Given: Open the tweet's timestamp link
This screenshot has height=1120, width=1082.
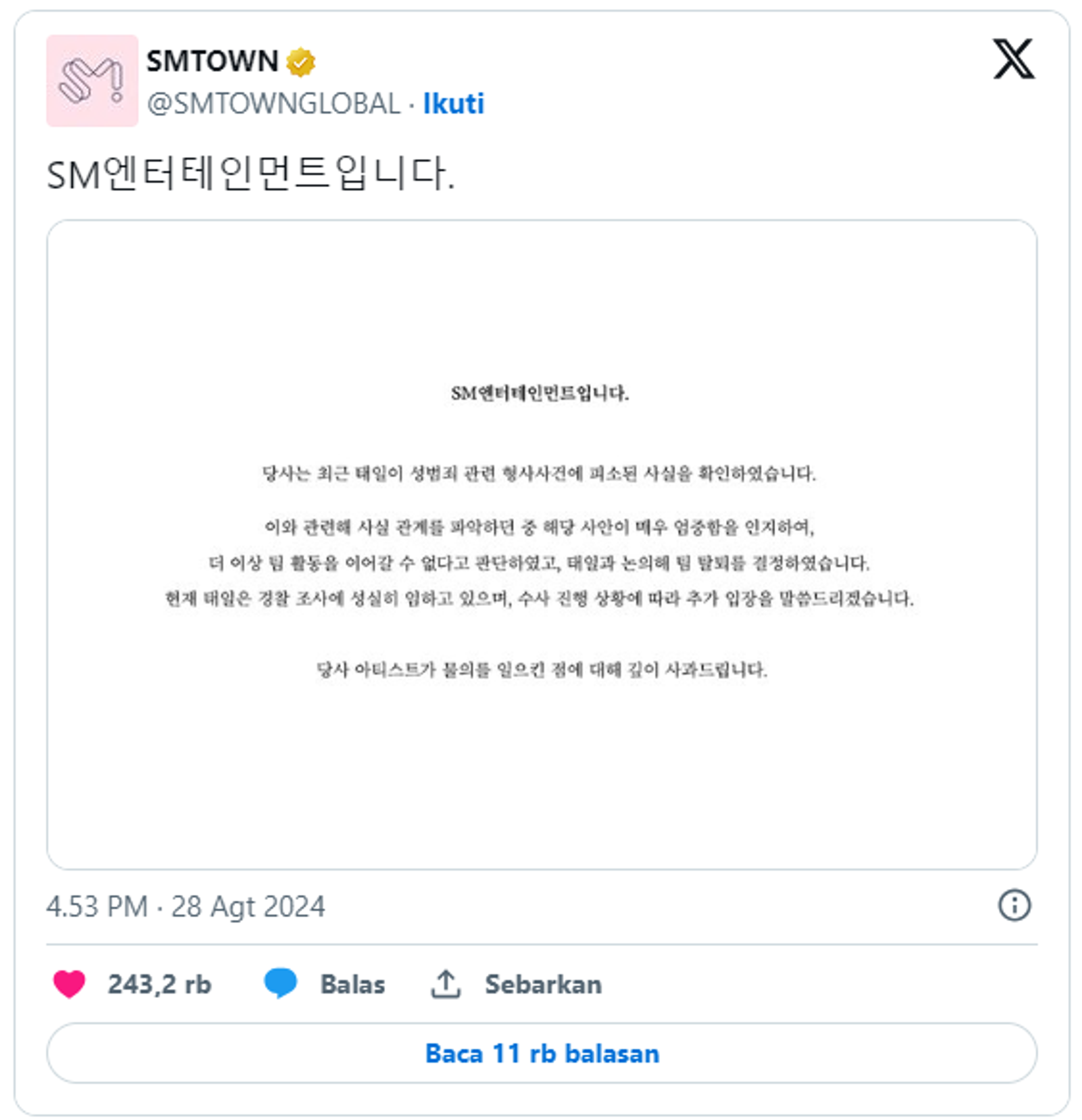Looking at the screenshot, I should tap(185, 906).
